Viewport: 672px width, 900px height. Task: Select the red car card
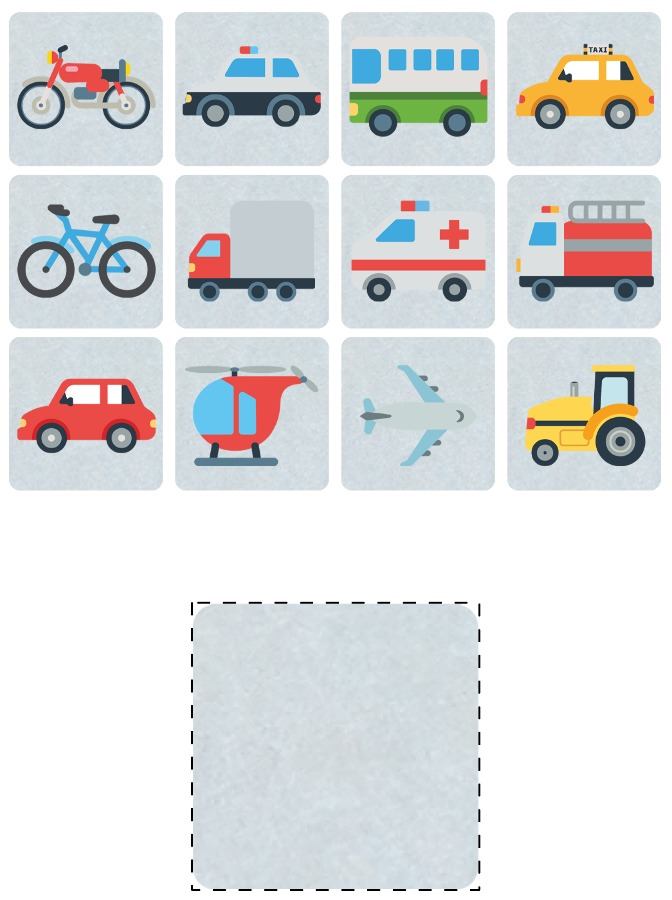click(x=86, y=414)
